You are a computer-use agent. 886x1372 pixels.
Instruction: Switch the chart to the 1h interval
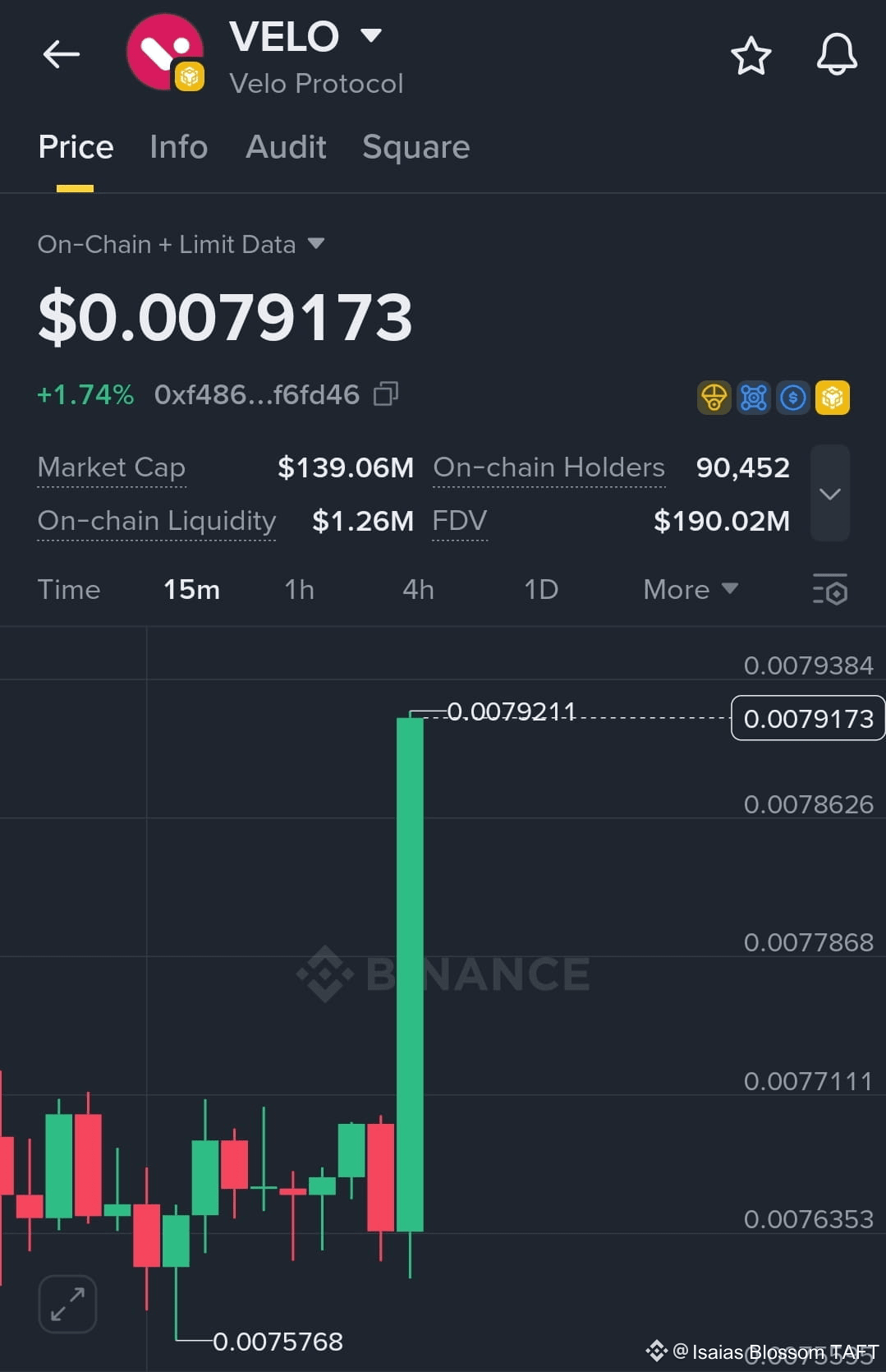point(298,590)
